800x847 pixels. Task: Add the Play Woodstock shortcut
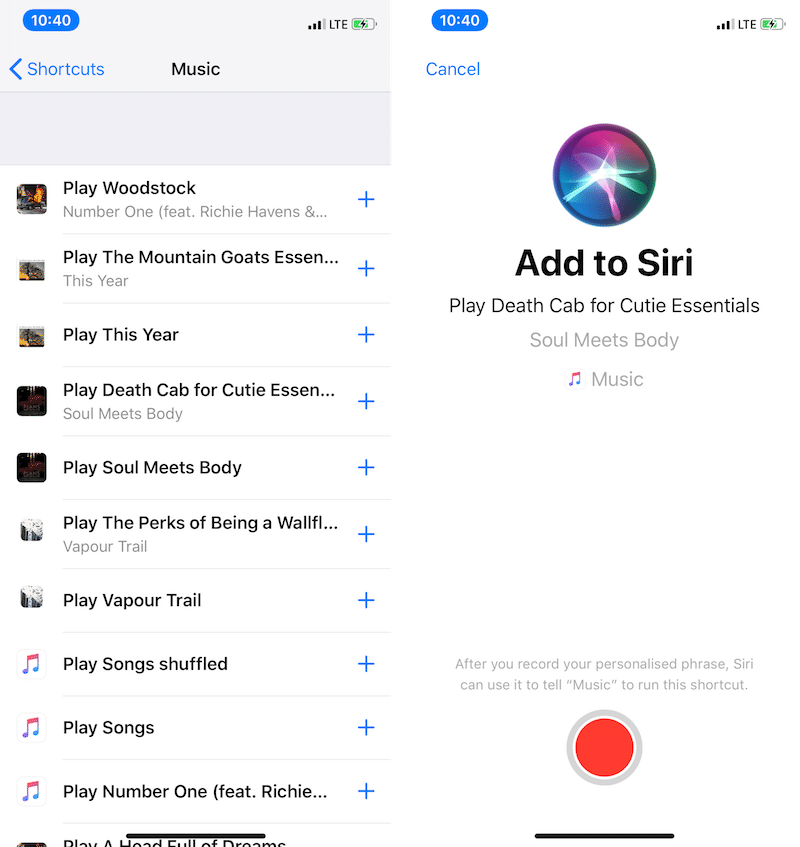point(366,200)
